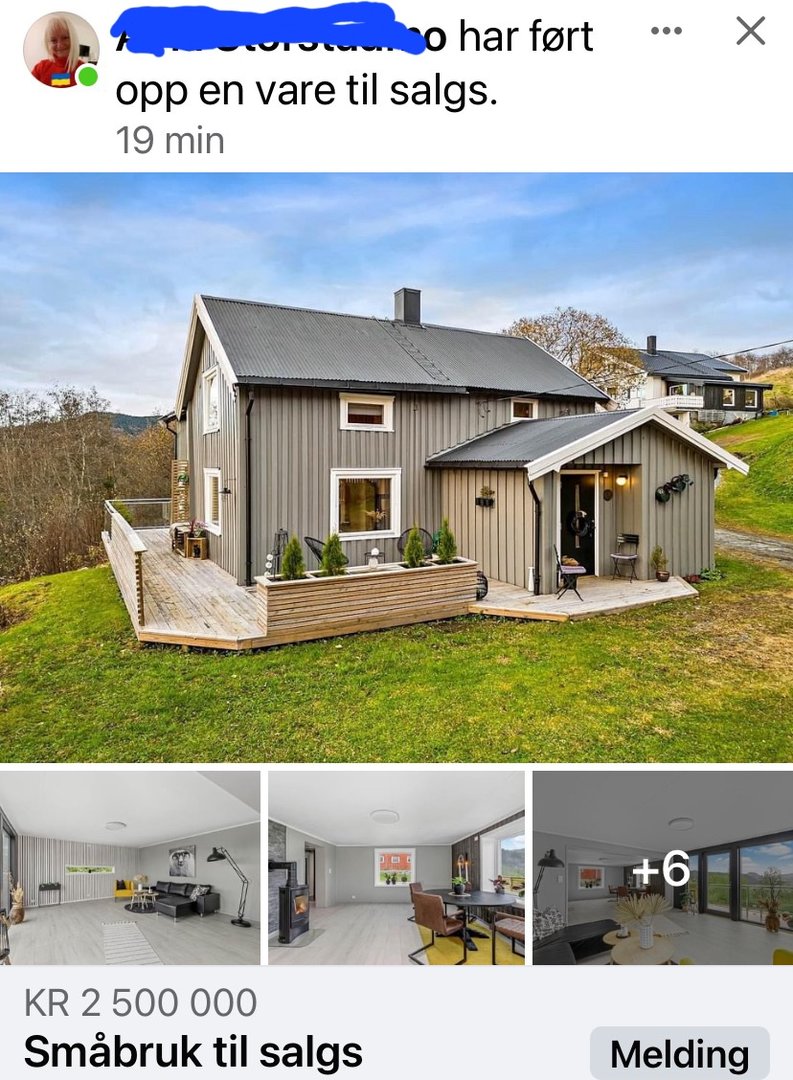793x1080 pixels.
Task: View the dining area with wood stove photo
Action: click(396, 867)
